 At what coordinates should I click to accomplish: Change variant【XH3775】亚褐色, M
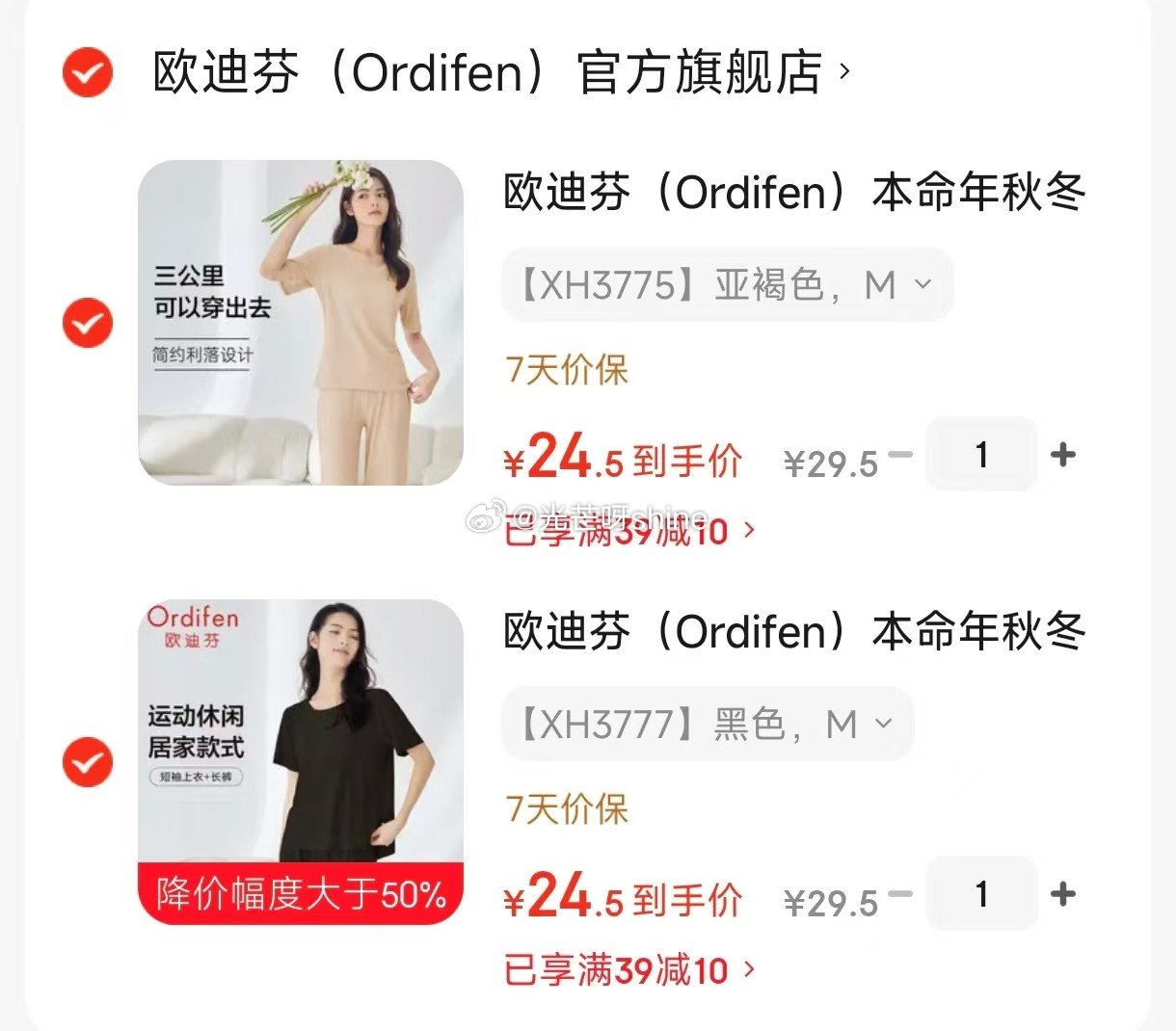pos(727,285)
